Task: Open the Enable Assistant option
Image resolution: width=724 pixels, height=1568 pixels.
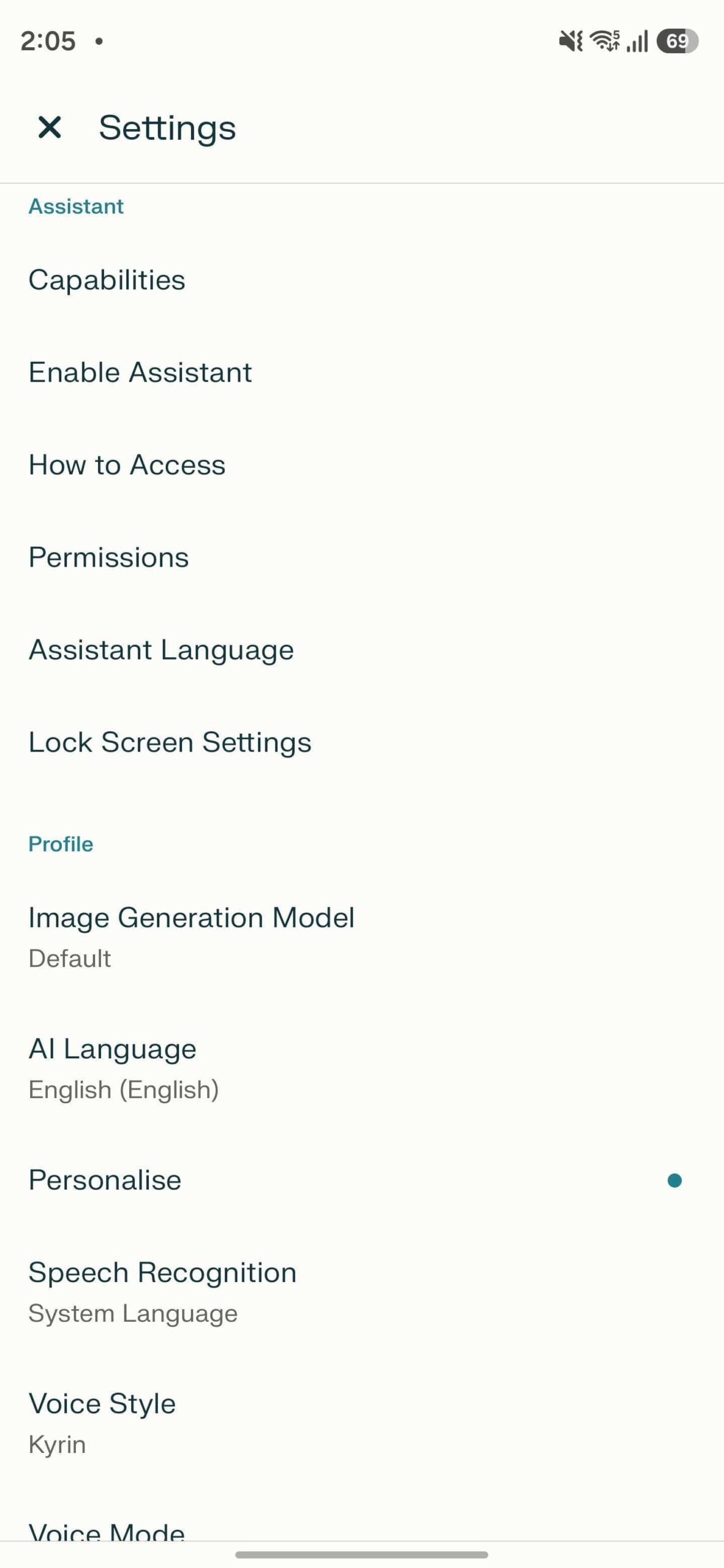Action: click(140, 372)
